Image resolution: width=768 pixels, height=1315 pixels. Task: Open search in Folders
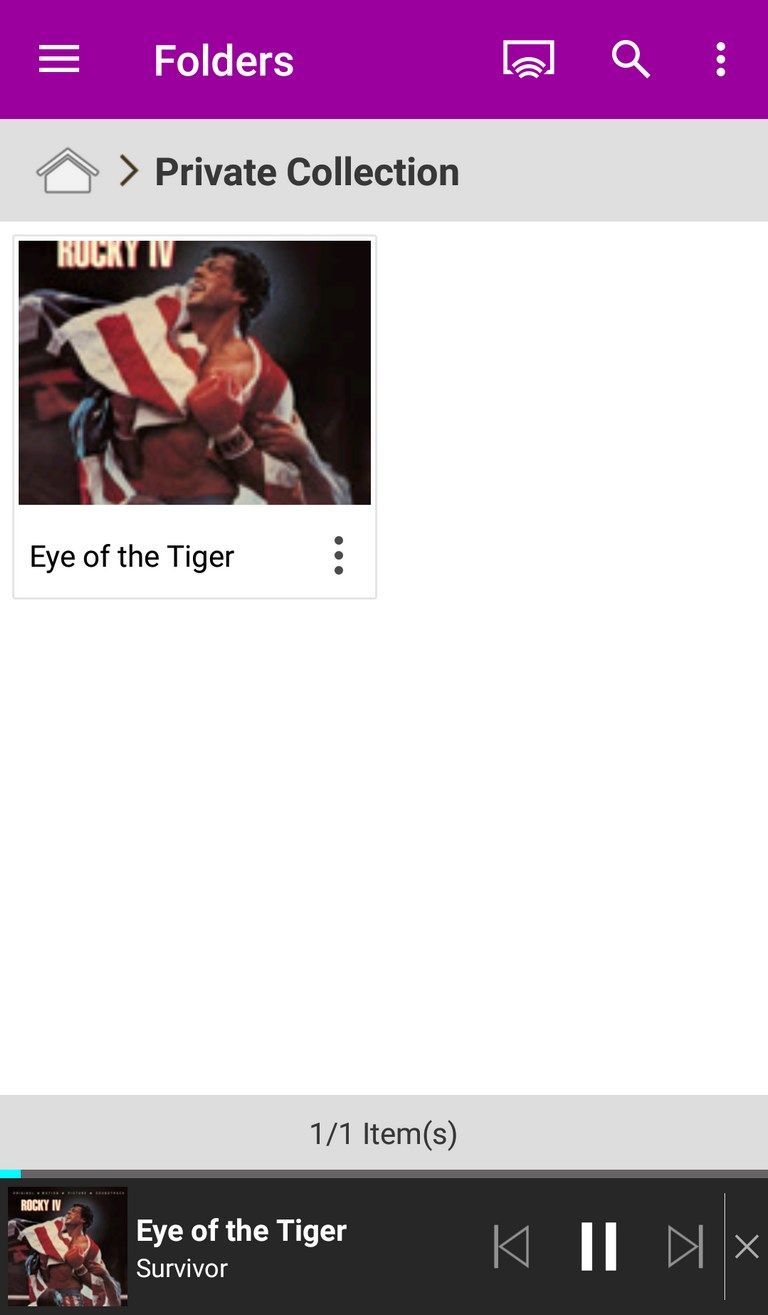(631, 60)
